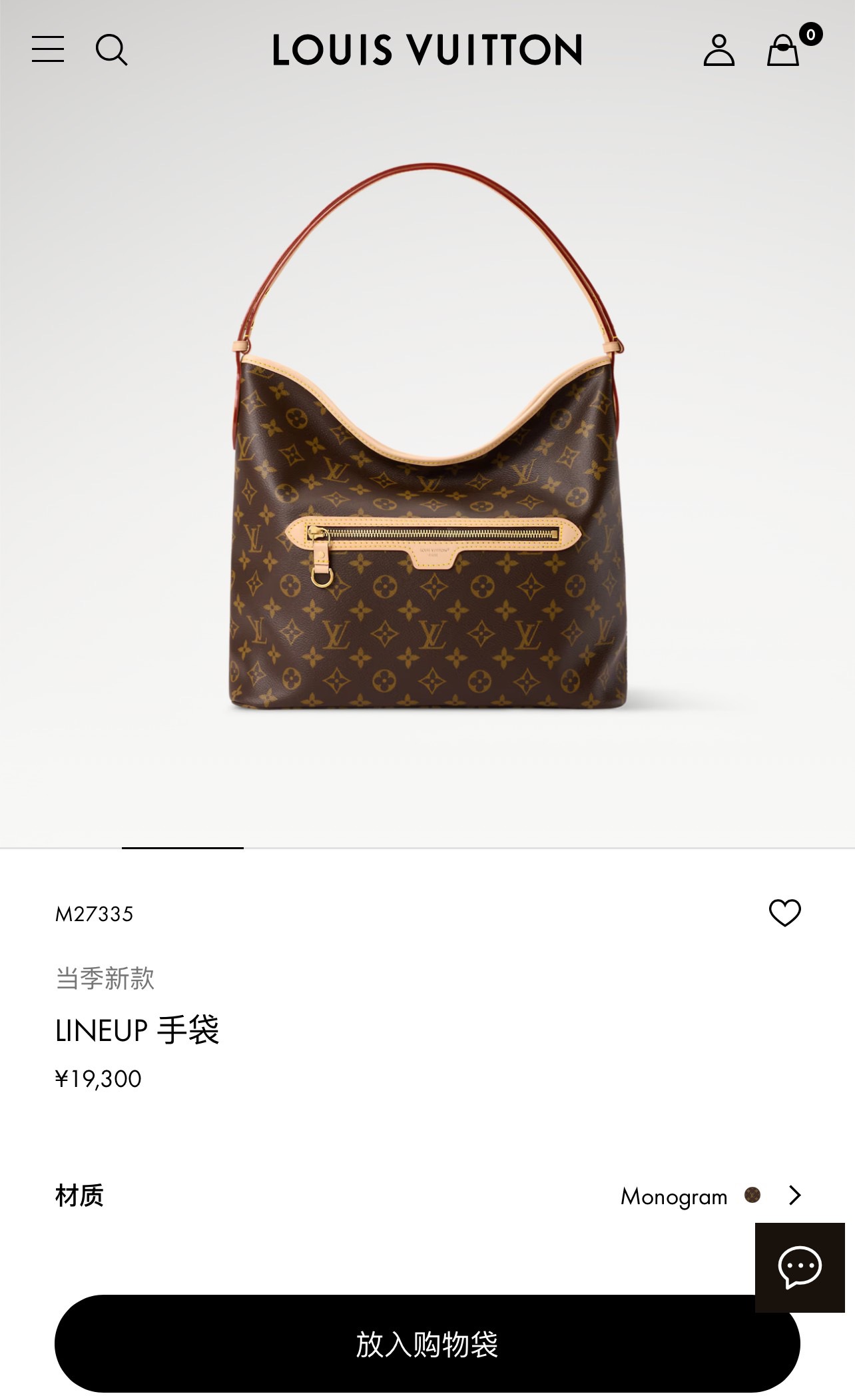Open the search icon

(x=111, y=50)
